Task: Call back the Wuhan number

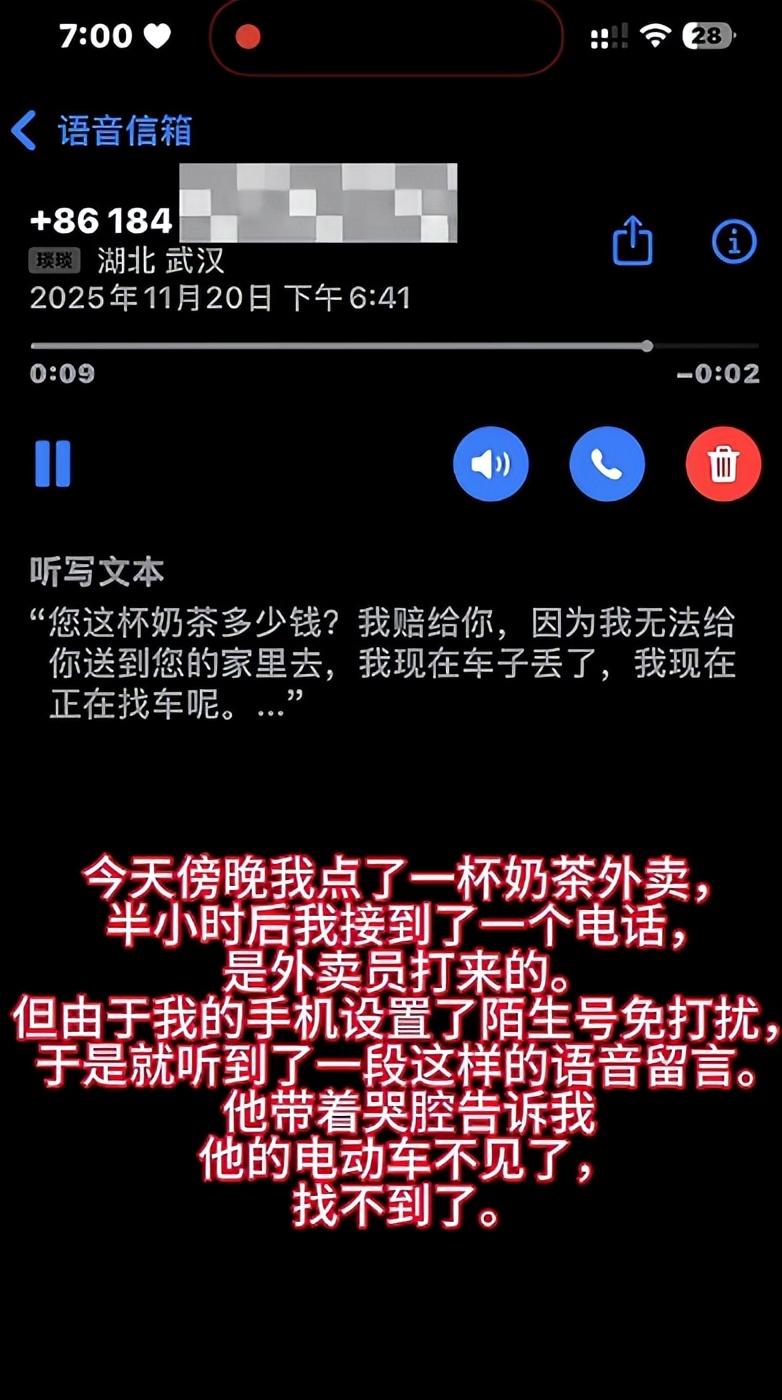Action: [607, 464]
